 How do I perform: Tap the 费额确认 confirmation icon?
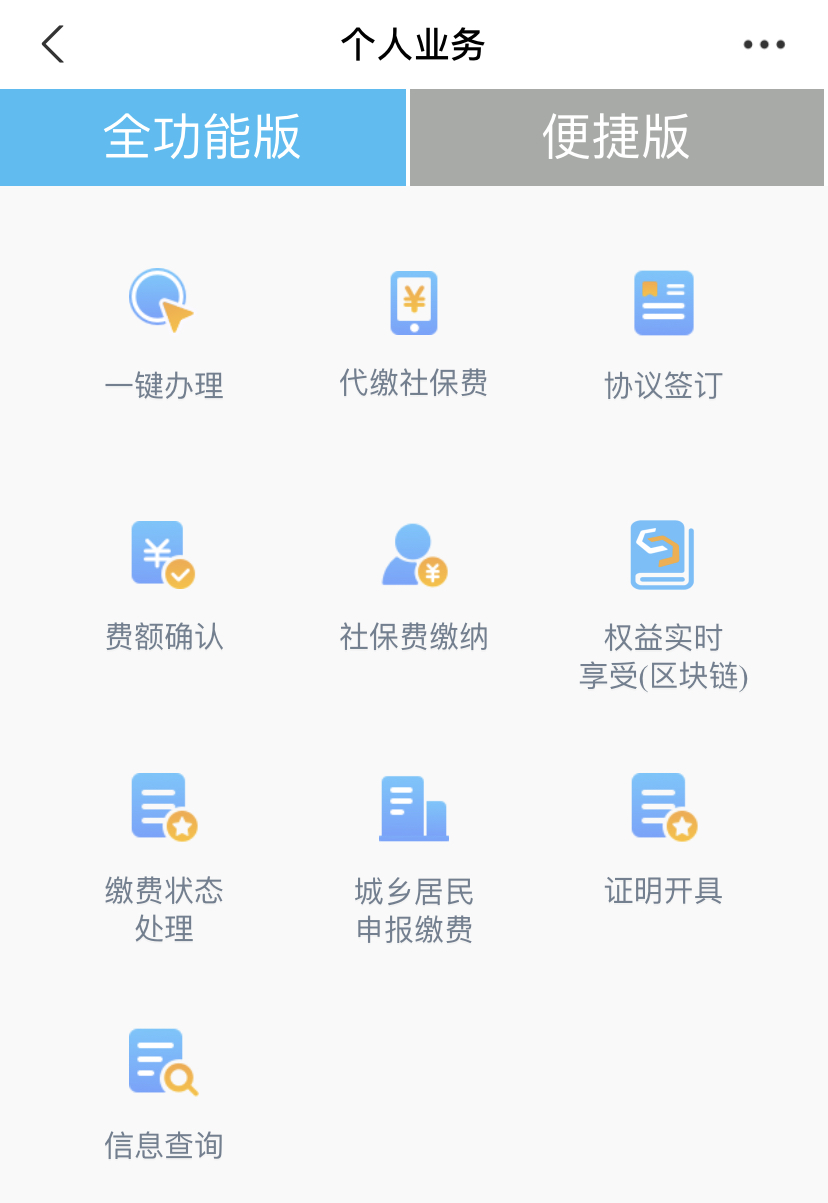point(164,554)
